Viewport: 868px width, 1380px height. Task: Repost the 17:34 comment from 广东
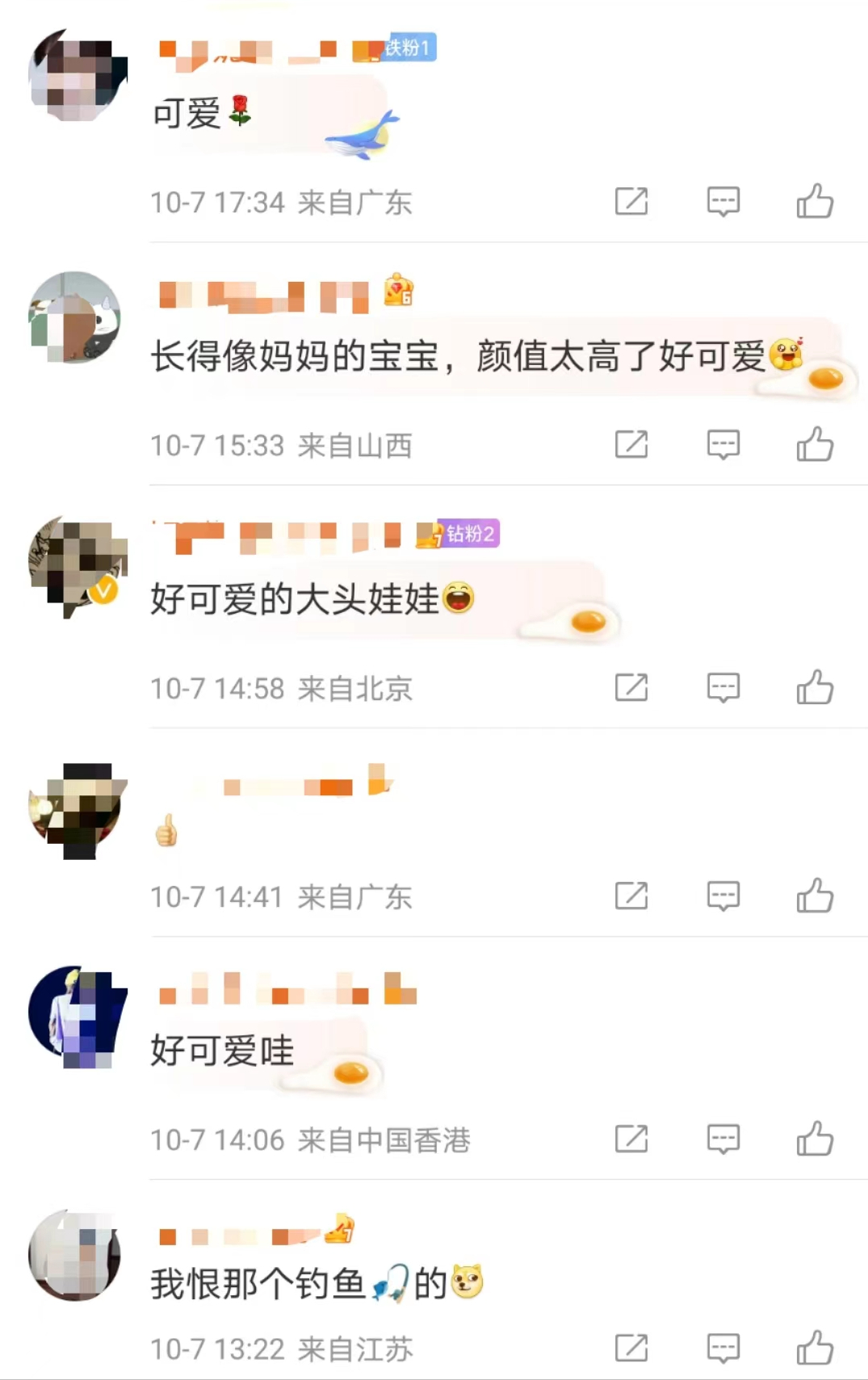point(631,201)
